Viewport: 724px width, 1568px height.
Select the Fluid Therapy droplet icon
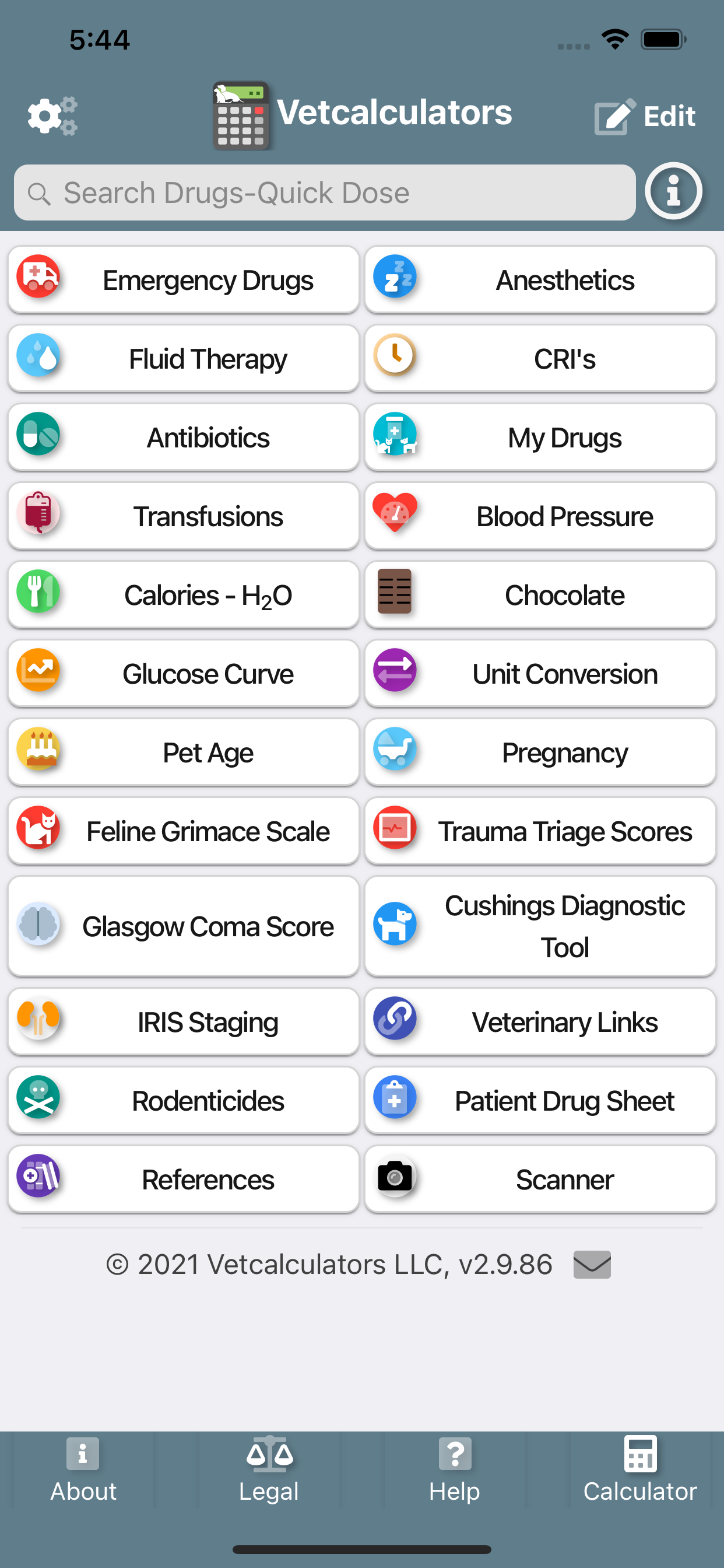tap(38, 358)
